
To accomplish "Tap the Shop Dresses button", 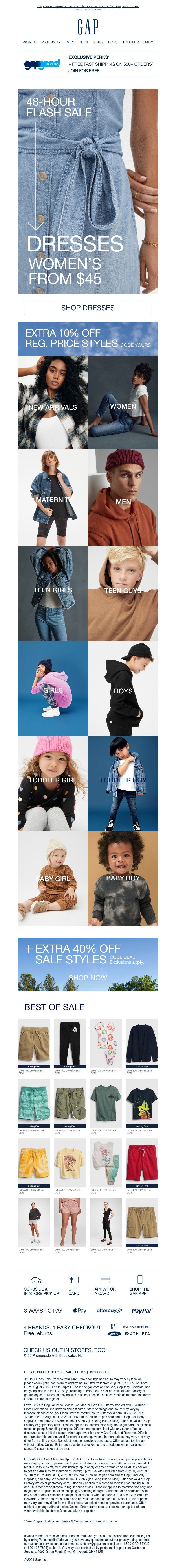I will tap(88, 307).
